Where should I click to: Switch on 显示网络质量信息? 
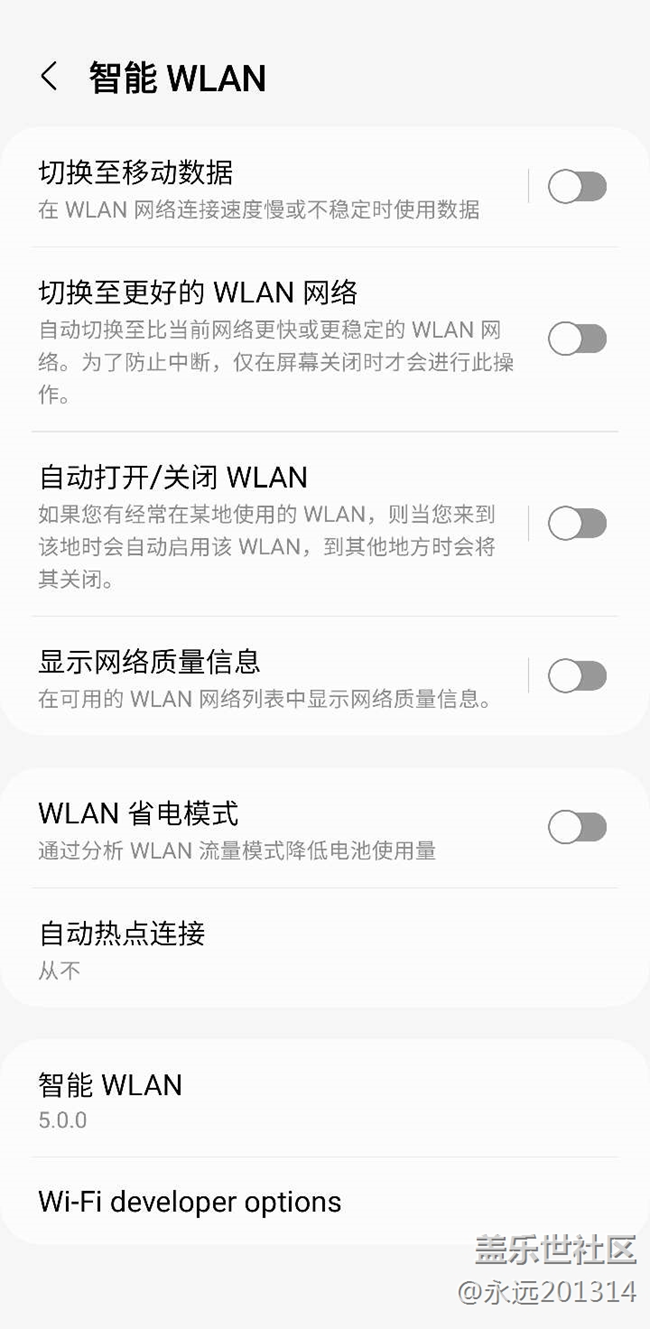(577, 676)
